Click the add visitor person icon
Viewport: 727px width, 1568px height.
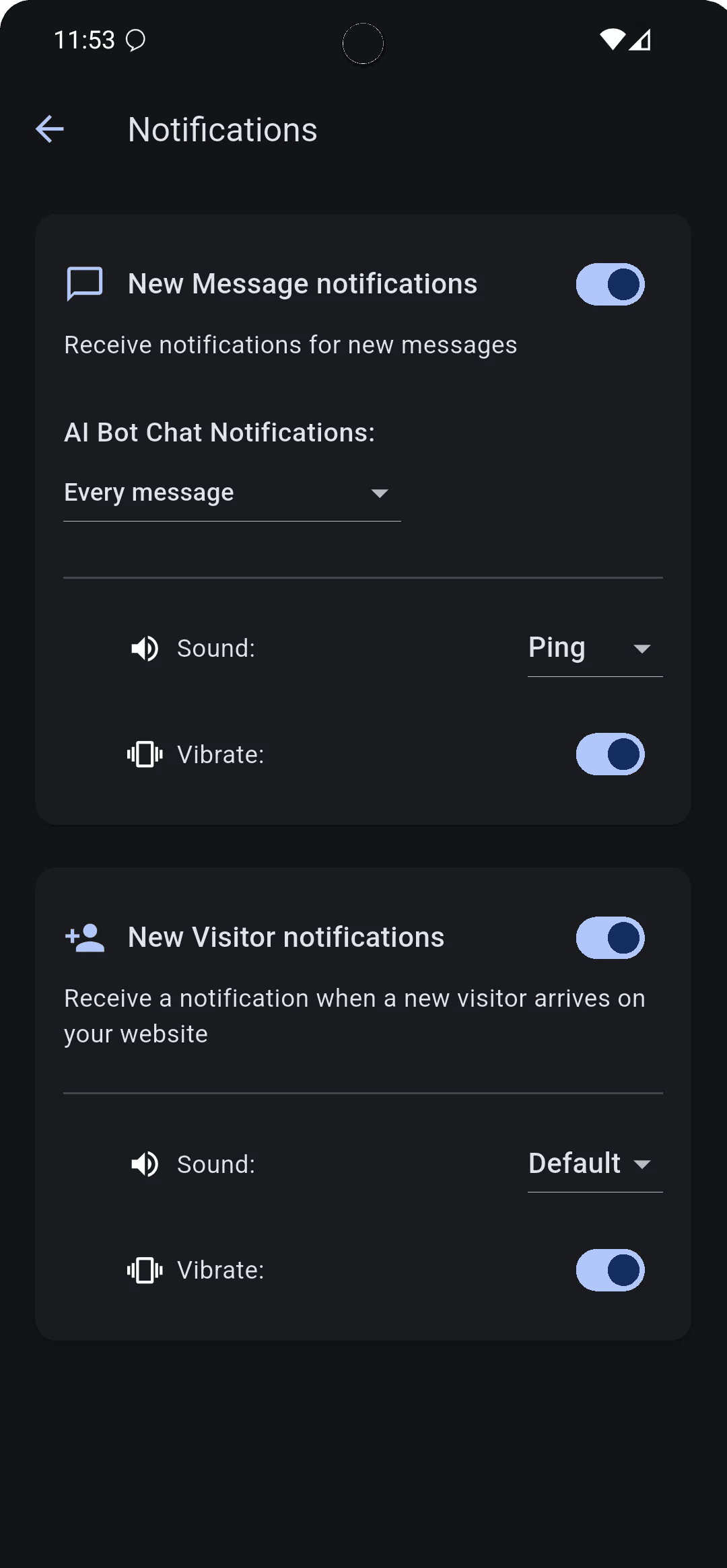tap(83, 936)
